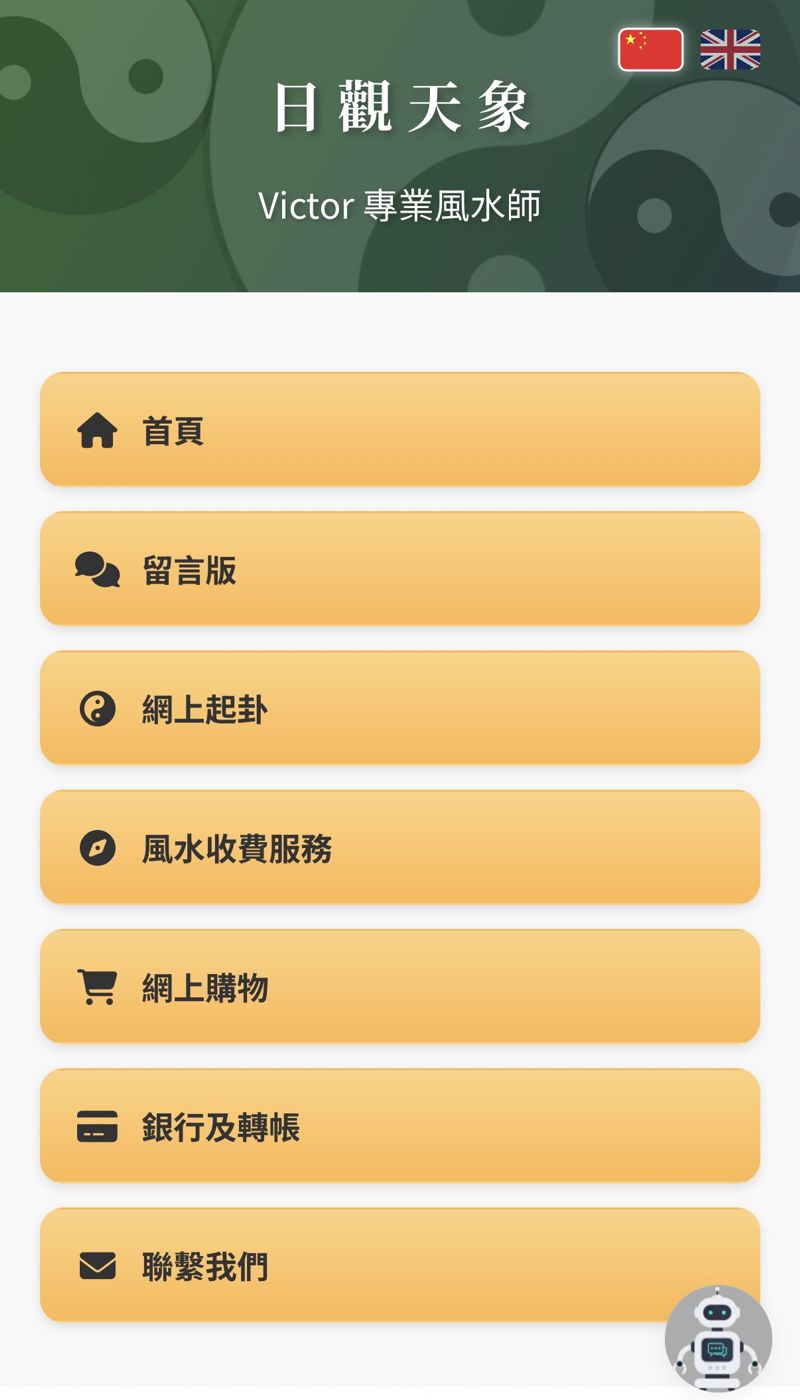Visit the 網上購物 online shop
The width and height of the screenshot is (800, 1400).
point(400,986)
